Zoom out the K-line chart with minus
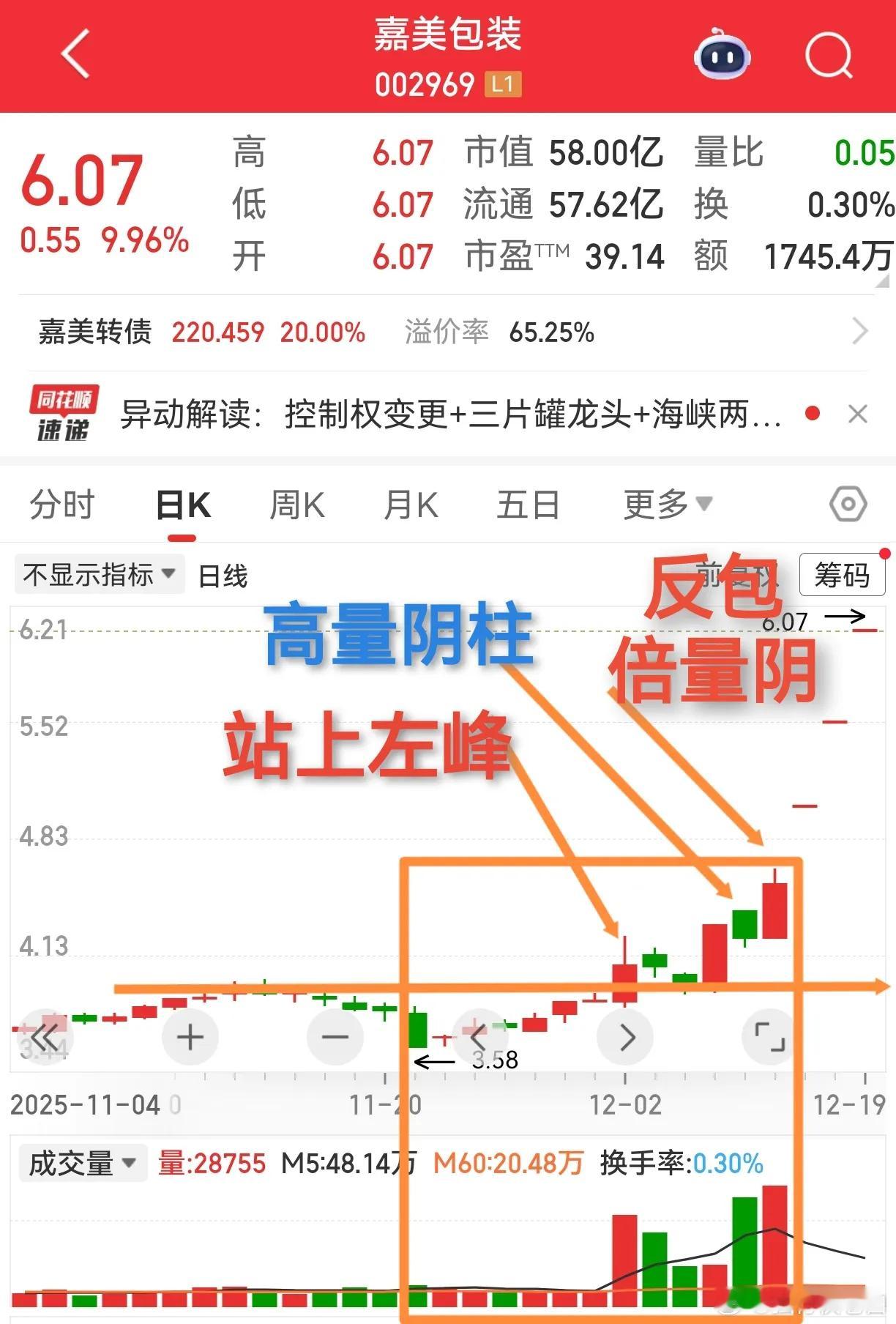Viewport: 896px width, 1324px height. (334, 1036)
